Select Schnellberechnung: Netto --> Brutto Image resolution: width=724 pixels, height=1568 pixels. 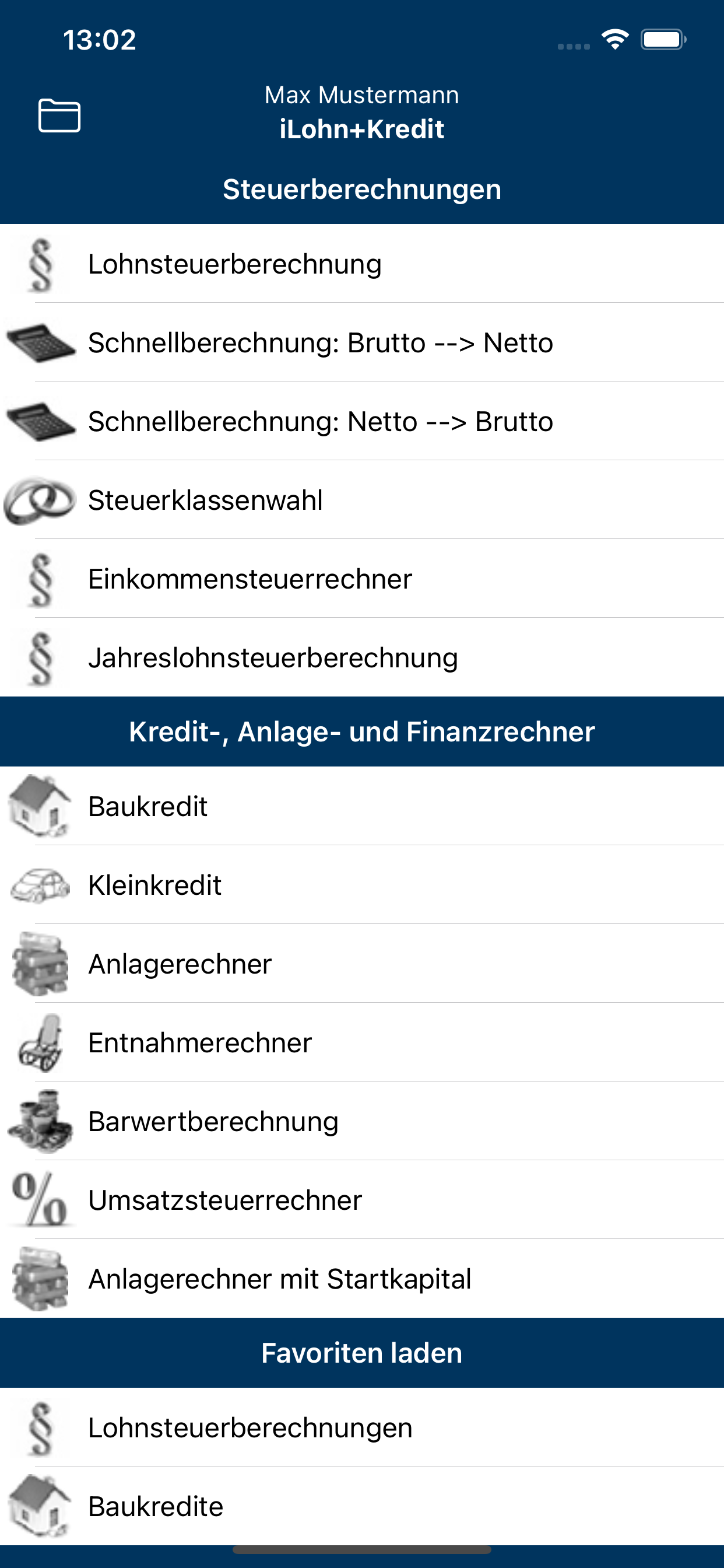[x=320, y=421]
